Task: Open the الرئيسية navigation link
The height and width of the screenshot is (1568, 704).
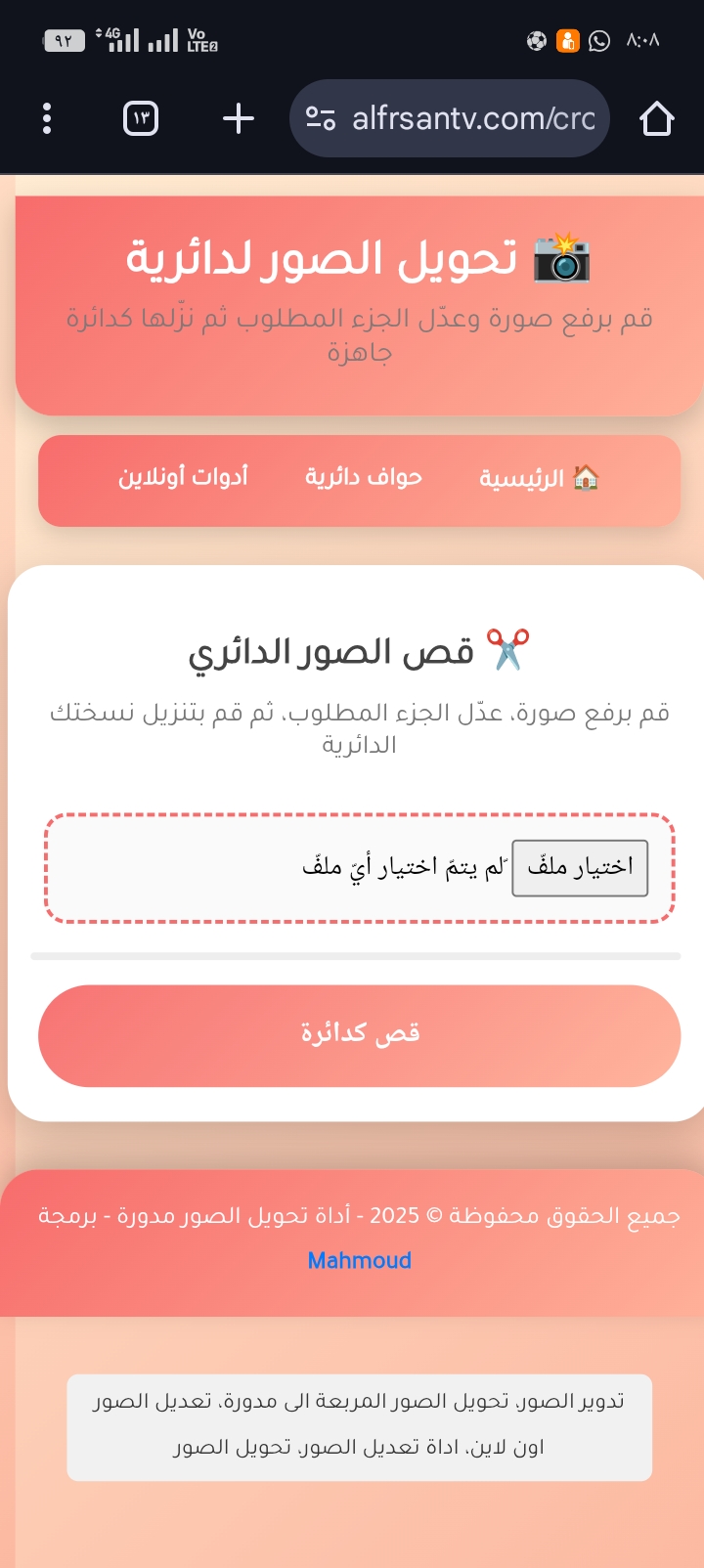Action: [539, 478]
